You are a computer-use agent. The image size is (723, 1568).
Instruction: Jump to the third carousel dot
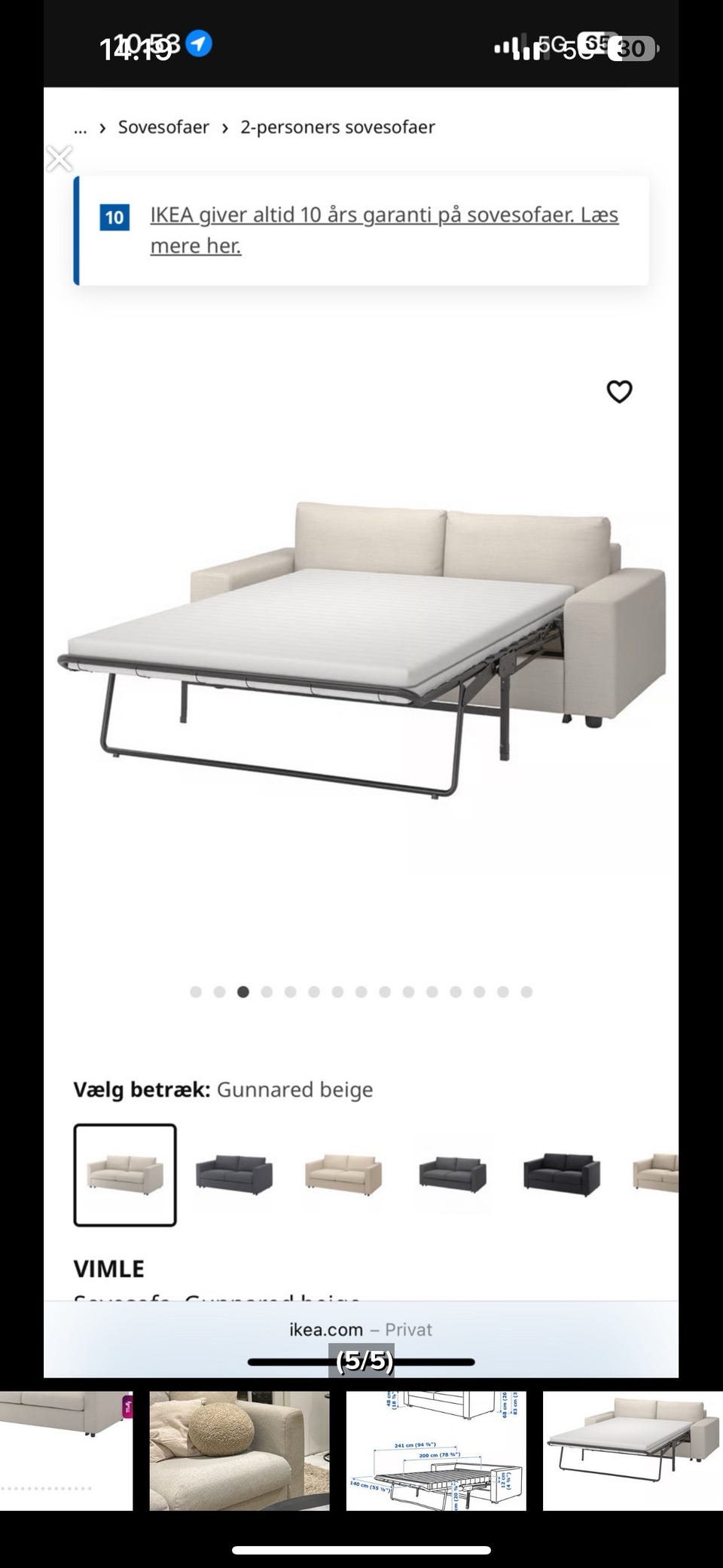point(242,992)
